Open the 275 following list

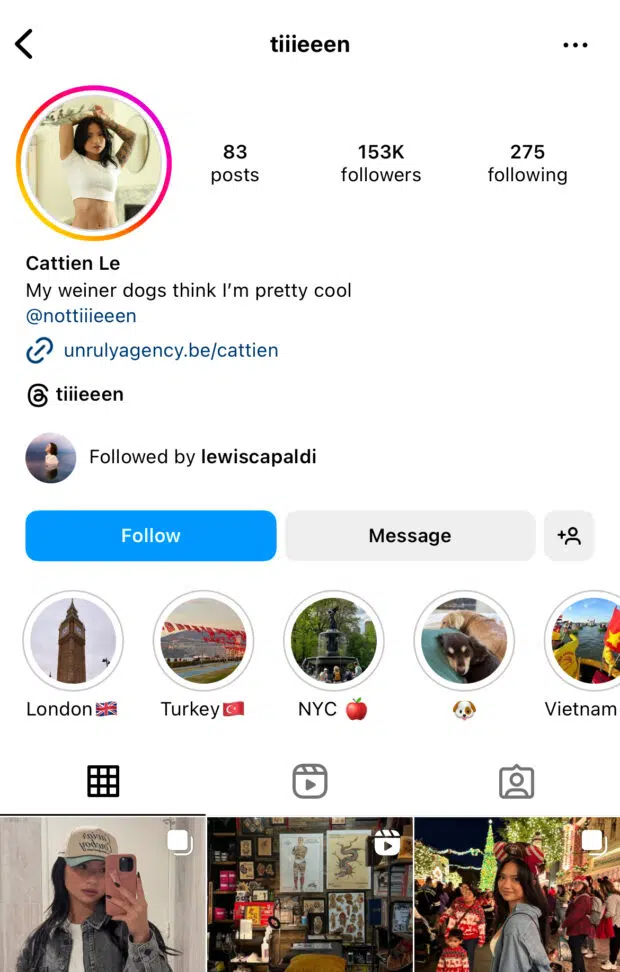coord(527,163)
